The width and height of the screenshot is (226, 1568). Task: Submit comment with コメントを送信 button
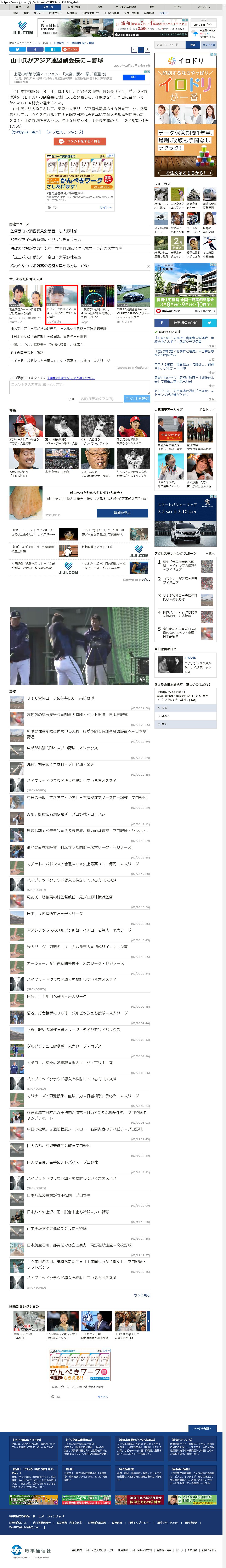coord(136,399)
